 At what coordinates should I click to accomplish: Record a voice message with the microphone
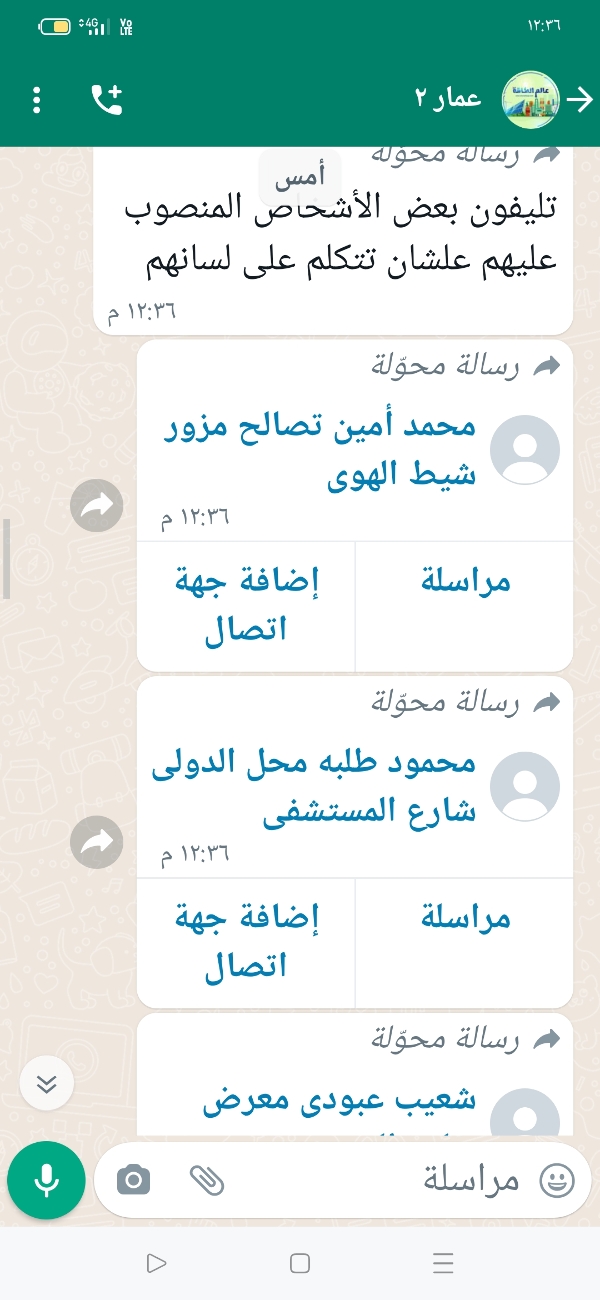point(46,1181)
